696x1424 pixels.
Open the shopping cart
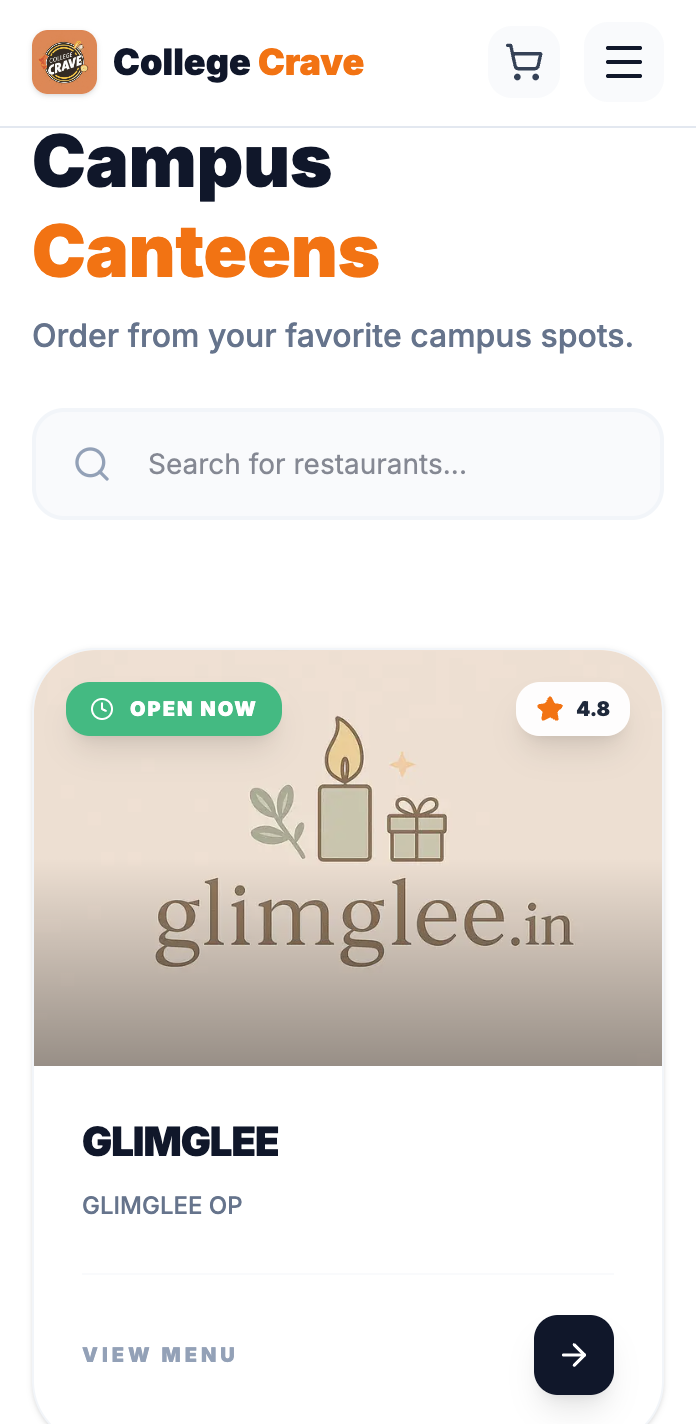523,62
